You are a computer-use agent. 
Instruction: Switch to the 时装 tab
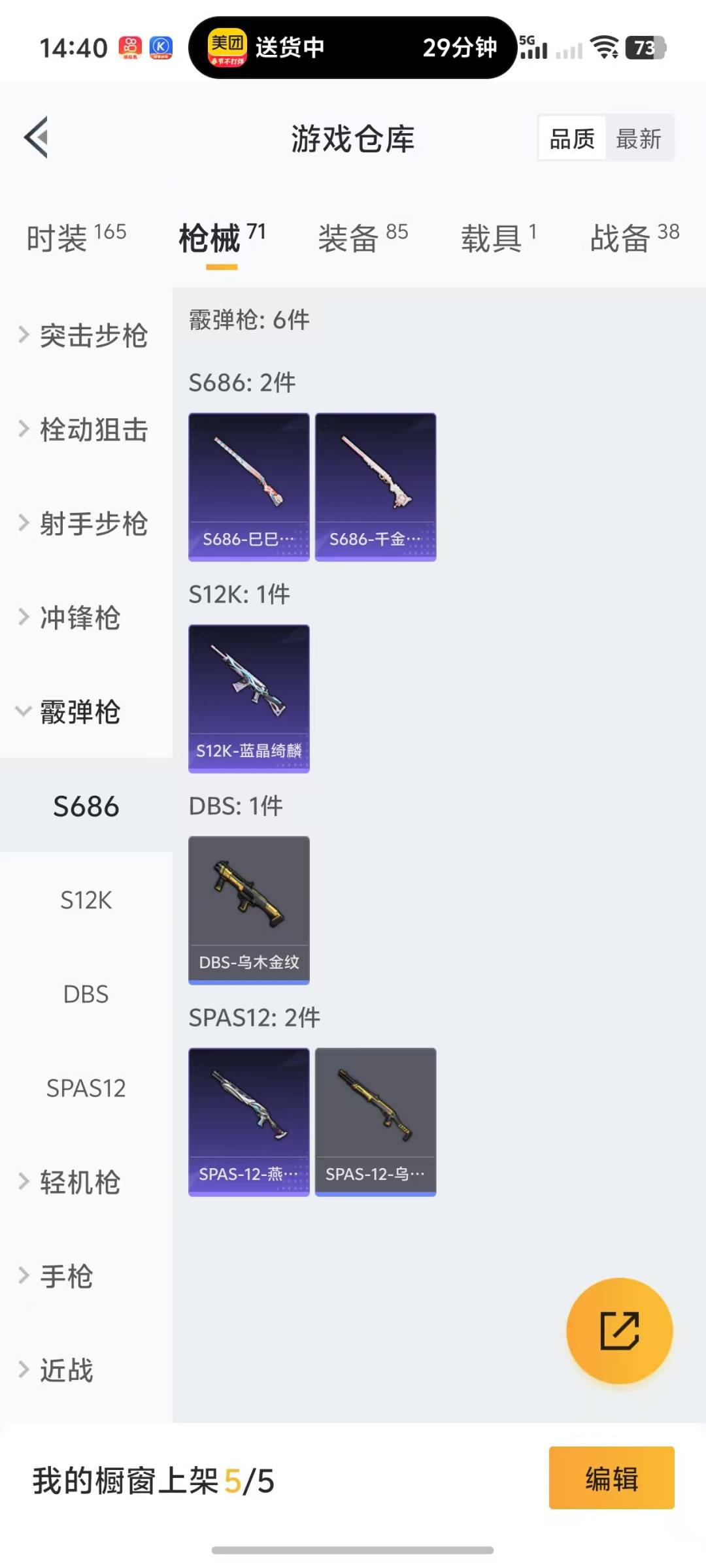76,238
